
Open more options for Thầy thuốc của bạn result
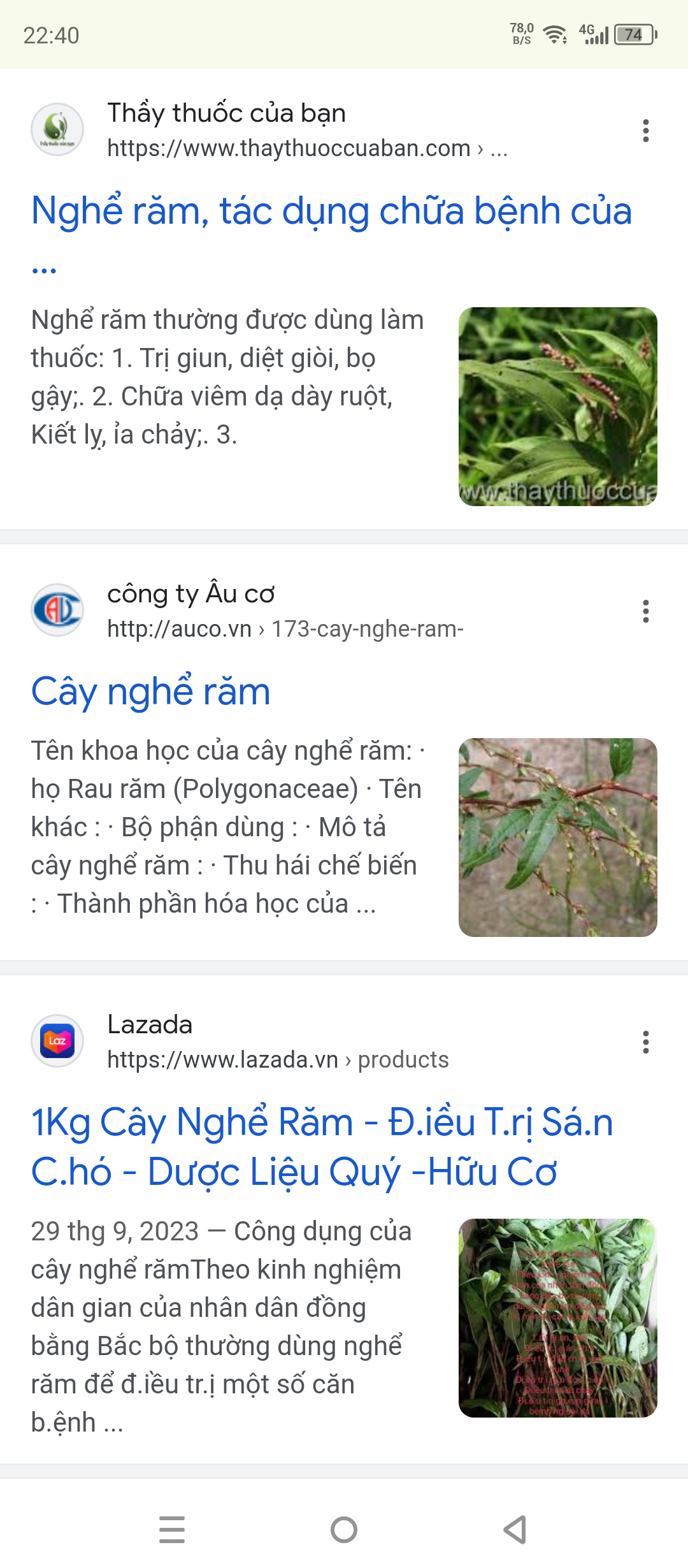coord(645,131)
